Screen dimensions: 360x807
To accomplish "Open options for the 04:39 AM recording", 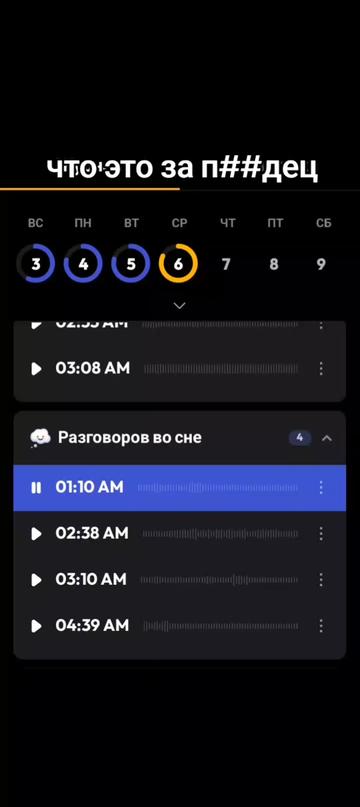I will tap(321, 626).
